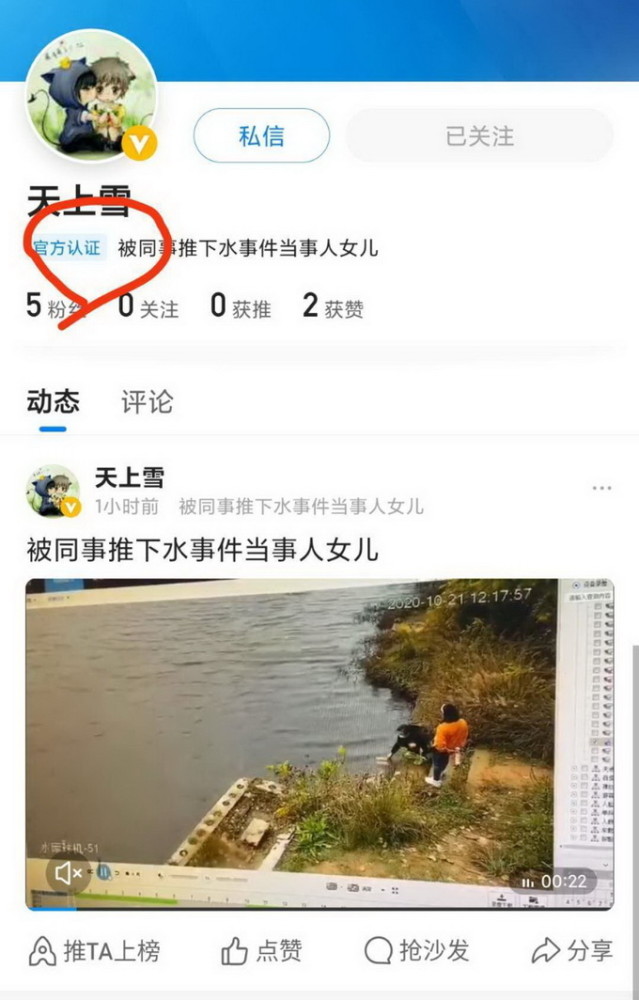
Task: Unmute the video with the speaker icon
Action: point(68,873)
